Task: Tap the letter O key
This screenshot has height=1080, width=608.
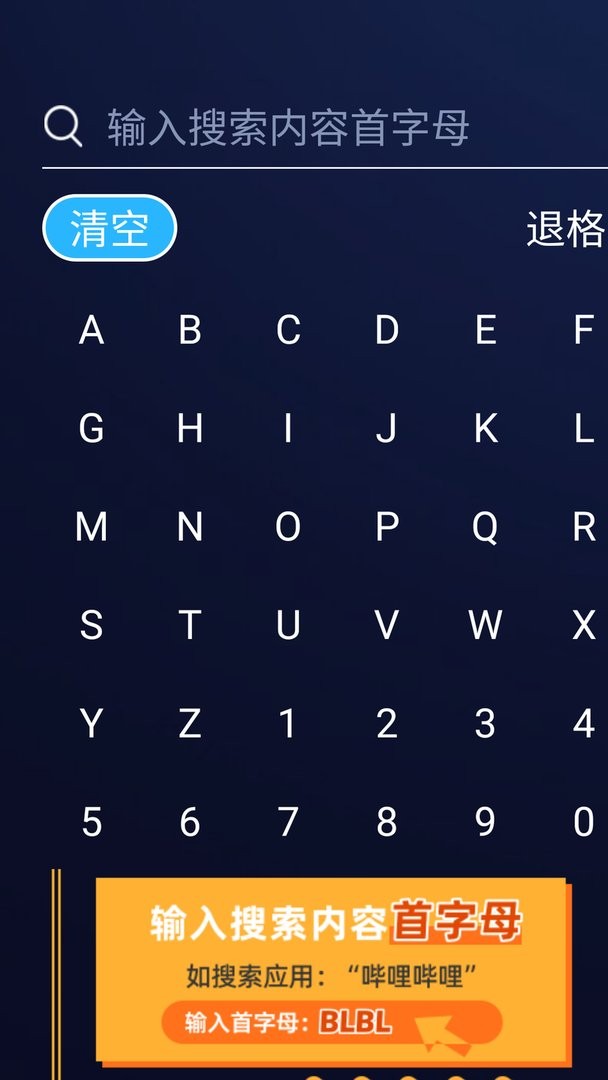Action: pyautogui.click(x=288, y=527)
